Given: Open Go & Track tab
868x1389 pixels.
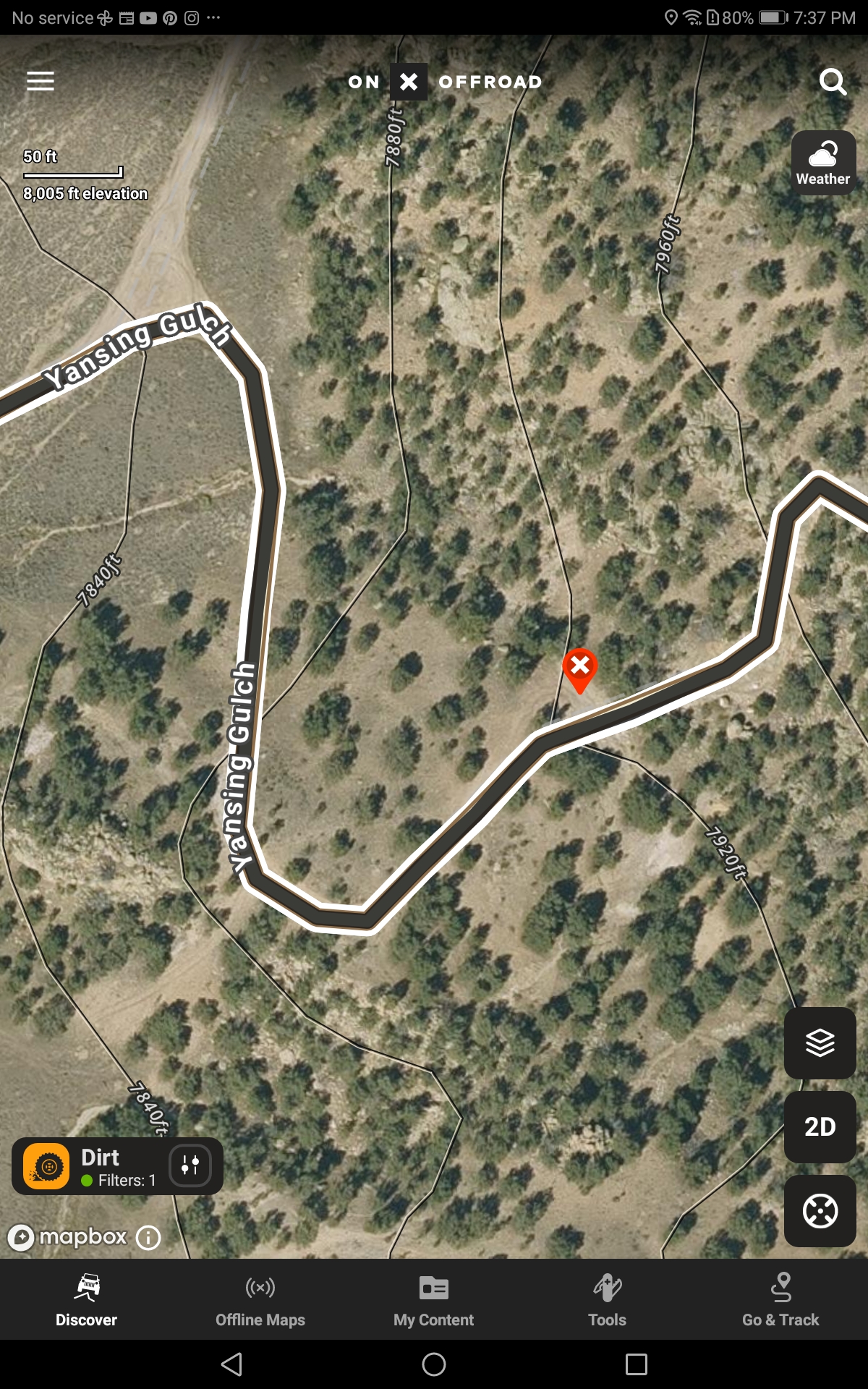Looking at the screenshot, I should point(780,1300).
